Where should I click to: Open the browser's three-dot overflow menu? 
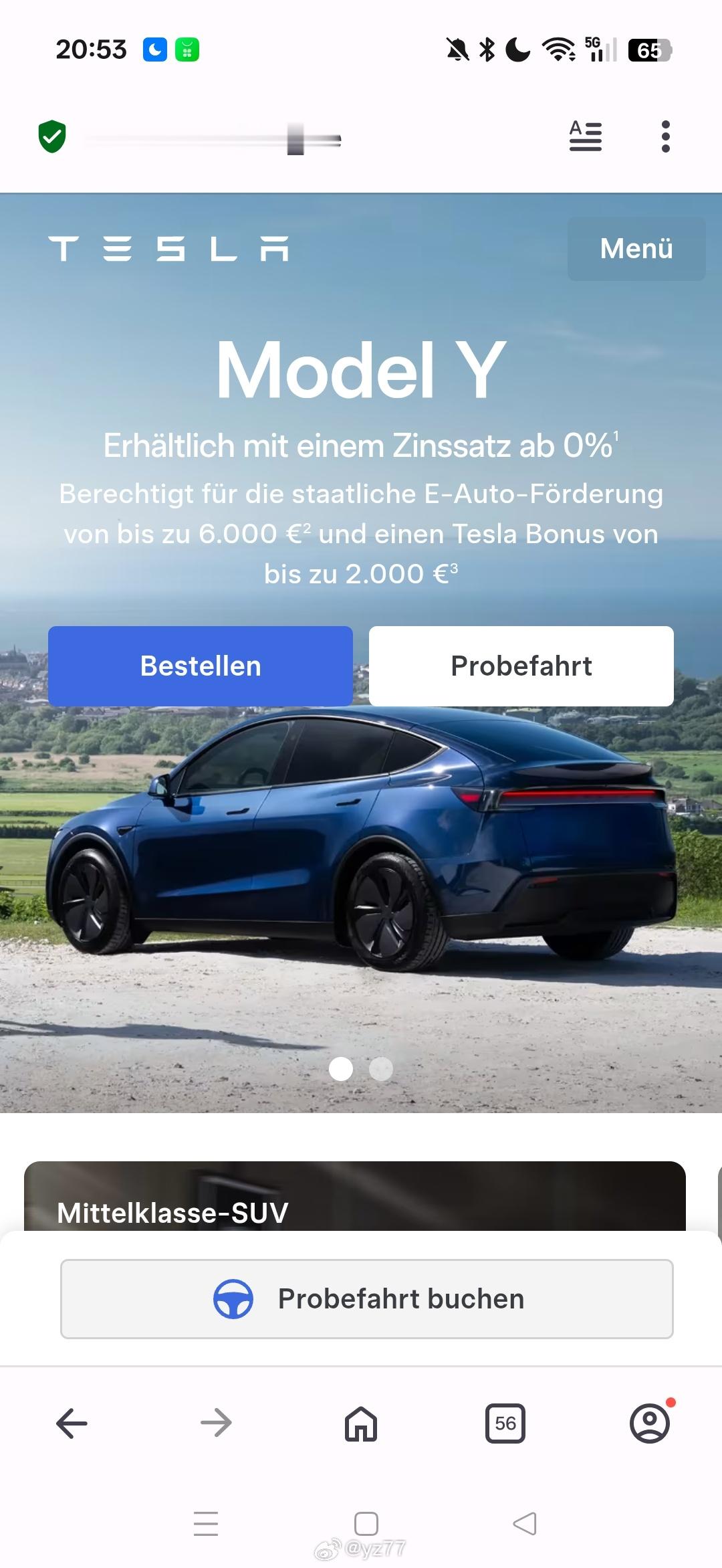point(665,136)
